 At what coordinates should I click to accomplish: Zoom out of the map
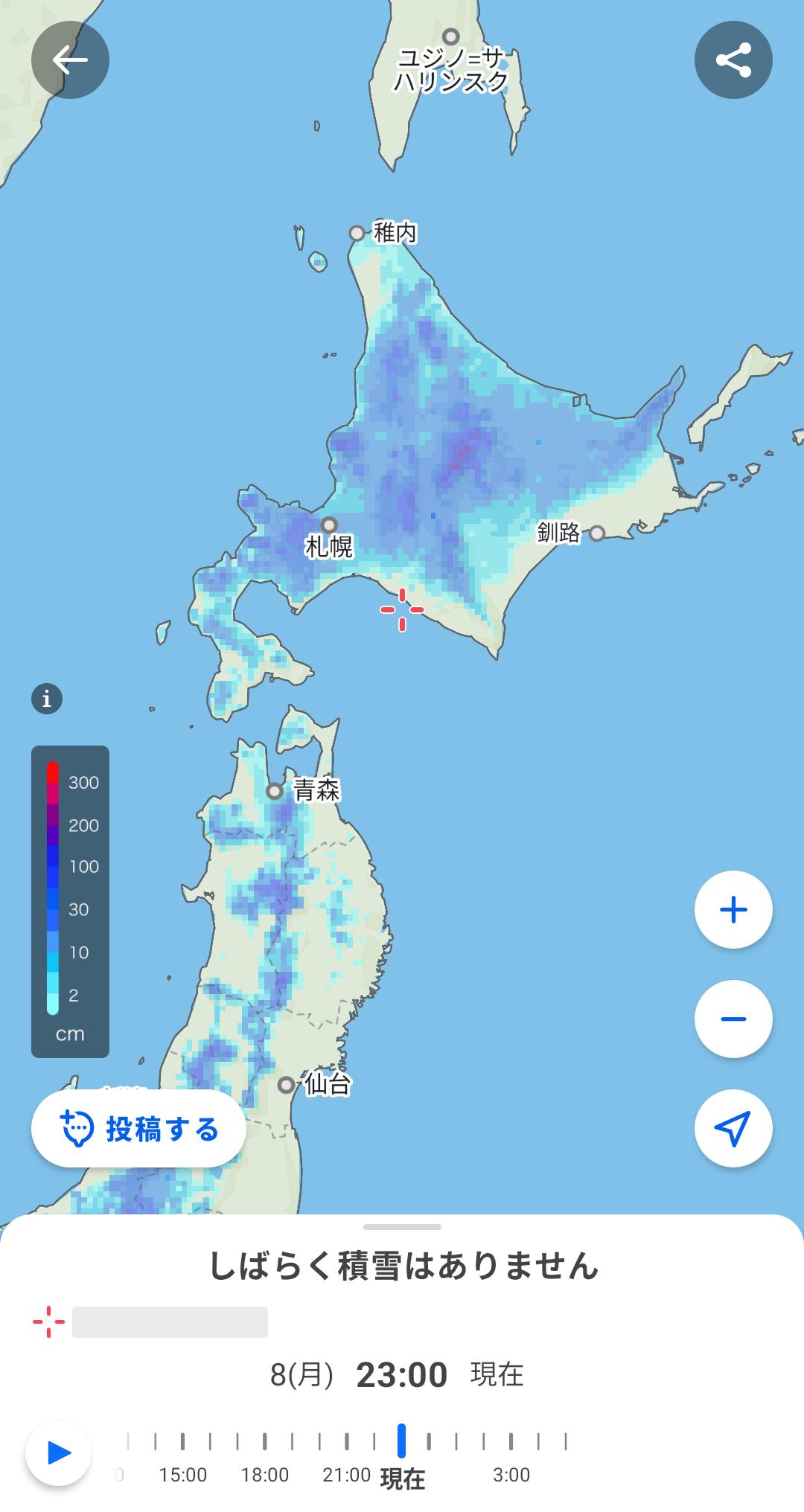(733, 1019)
